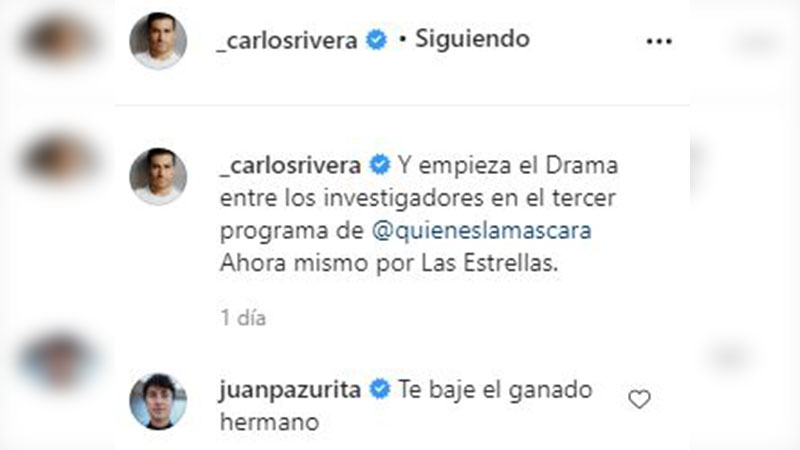
Task: Open juanpazurita's profile from username
Action: pos(288,389)
